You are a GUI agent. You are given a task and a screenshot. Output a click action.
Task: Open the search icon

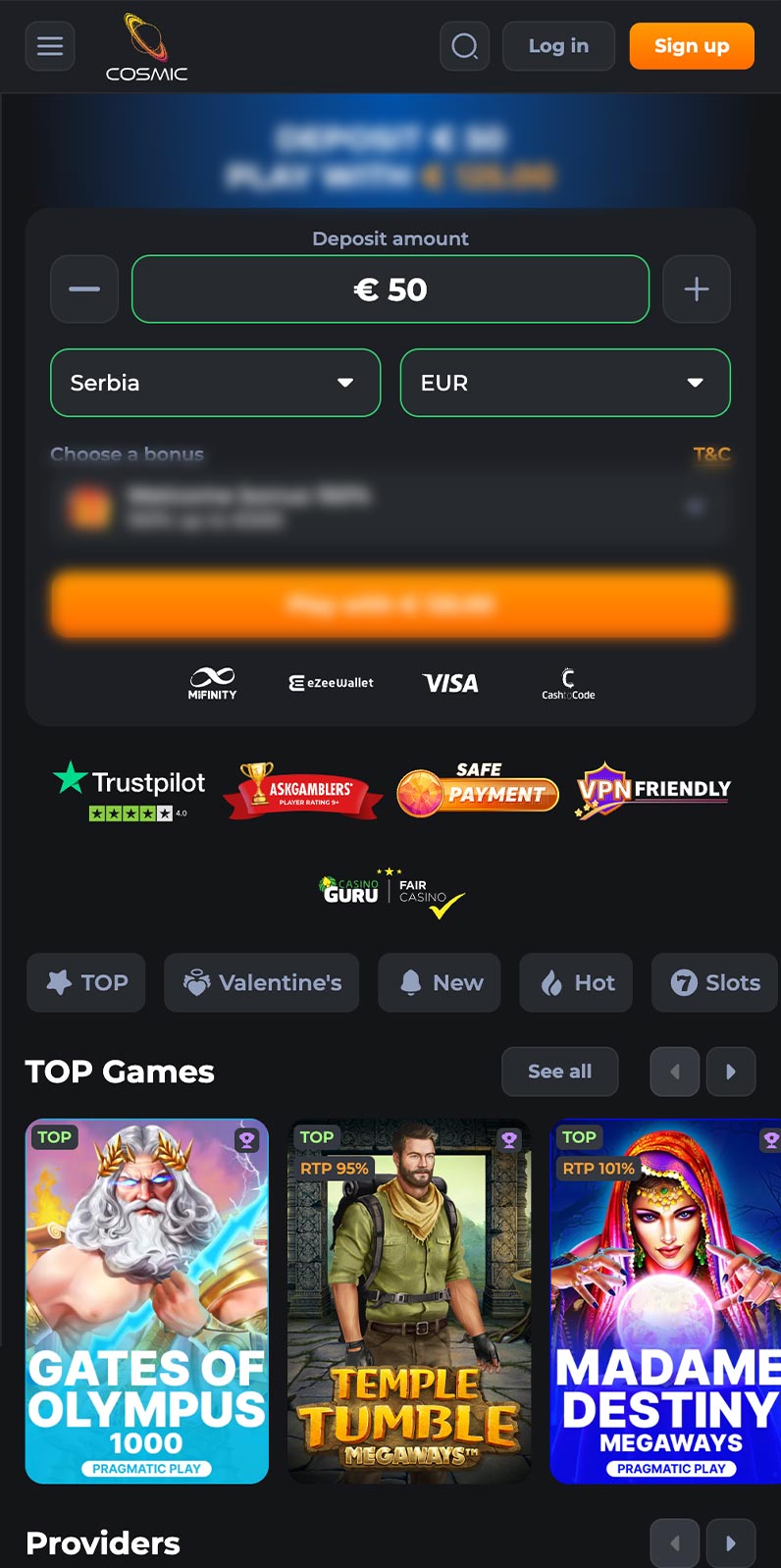pyautogui.click(x=465, y=46)
